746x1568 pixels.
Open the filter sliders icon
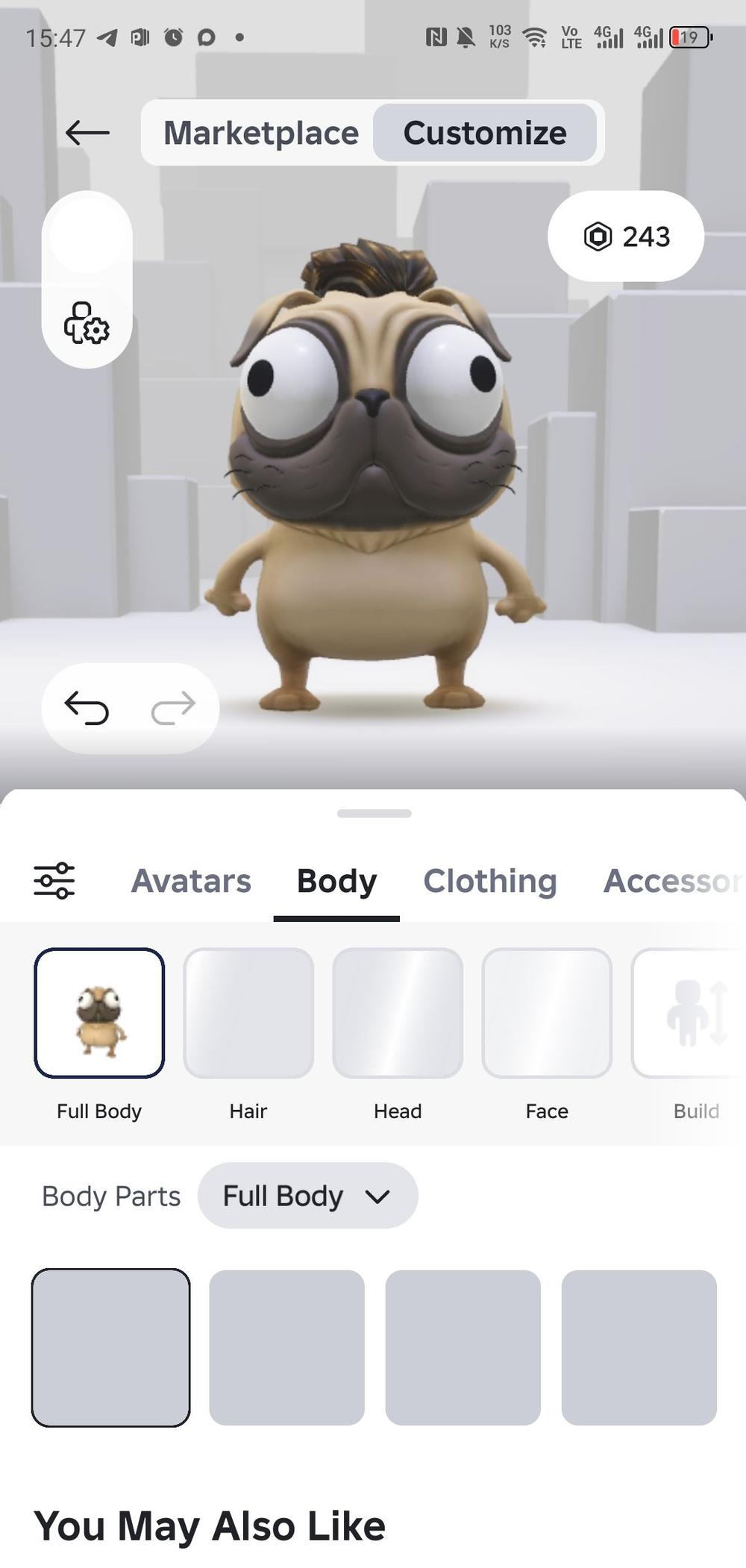[x=54, y=881]
